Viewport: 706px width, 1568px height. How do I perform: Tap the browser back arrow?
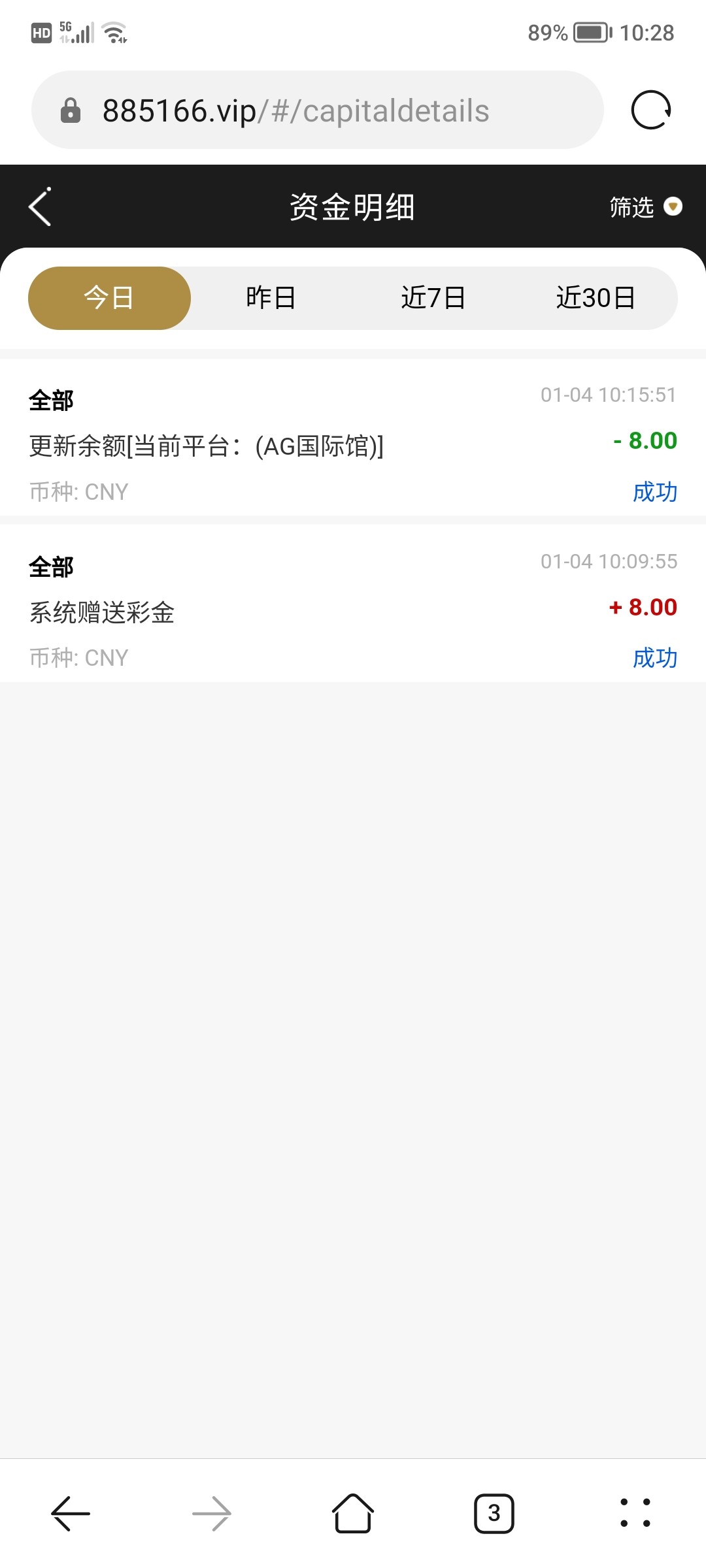(x=71, y=1513)
